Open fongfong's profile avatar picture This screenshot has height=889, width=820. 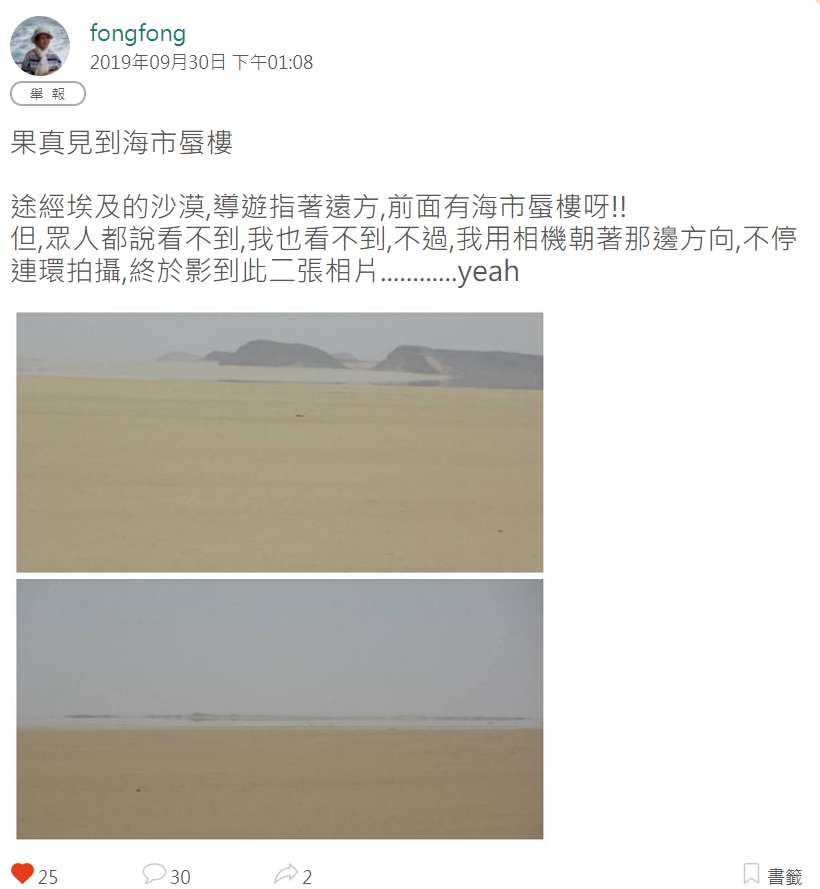[x=40, y=40]
